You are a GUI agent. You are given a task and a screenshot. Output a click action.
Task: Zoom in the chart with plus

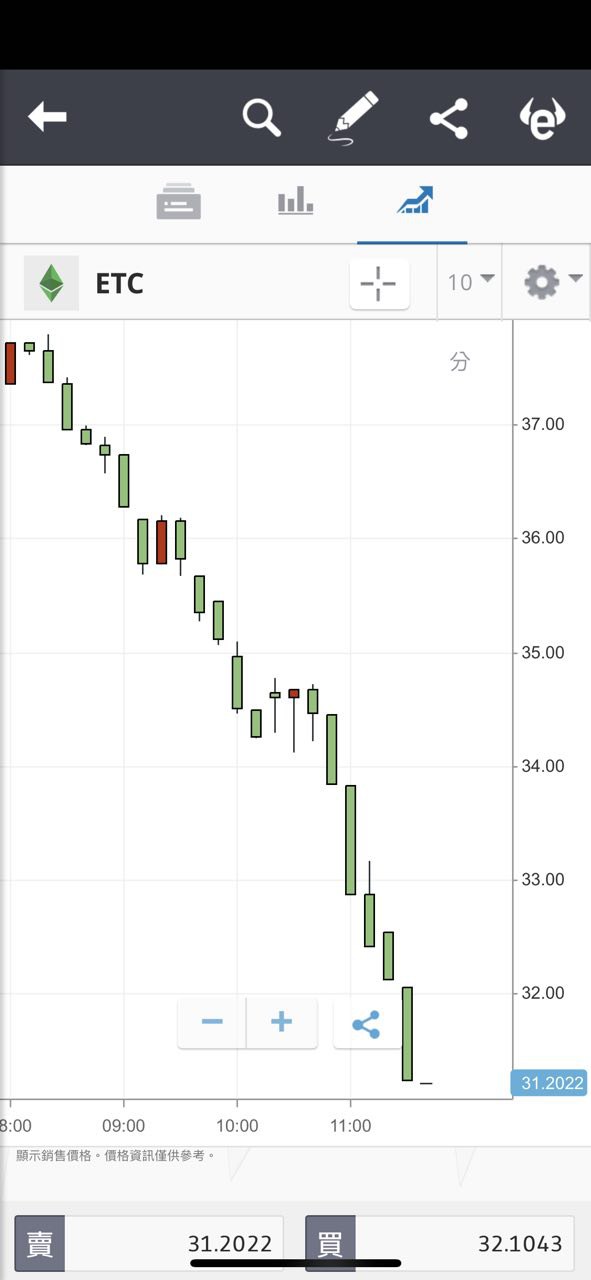click(x=282, y=1022)
